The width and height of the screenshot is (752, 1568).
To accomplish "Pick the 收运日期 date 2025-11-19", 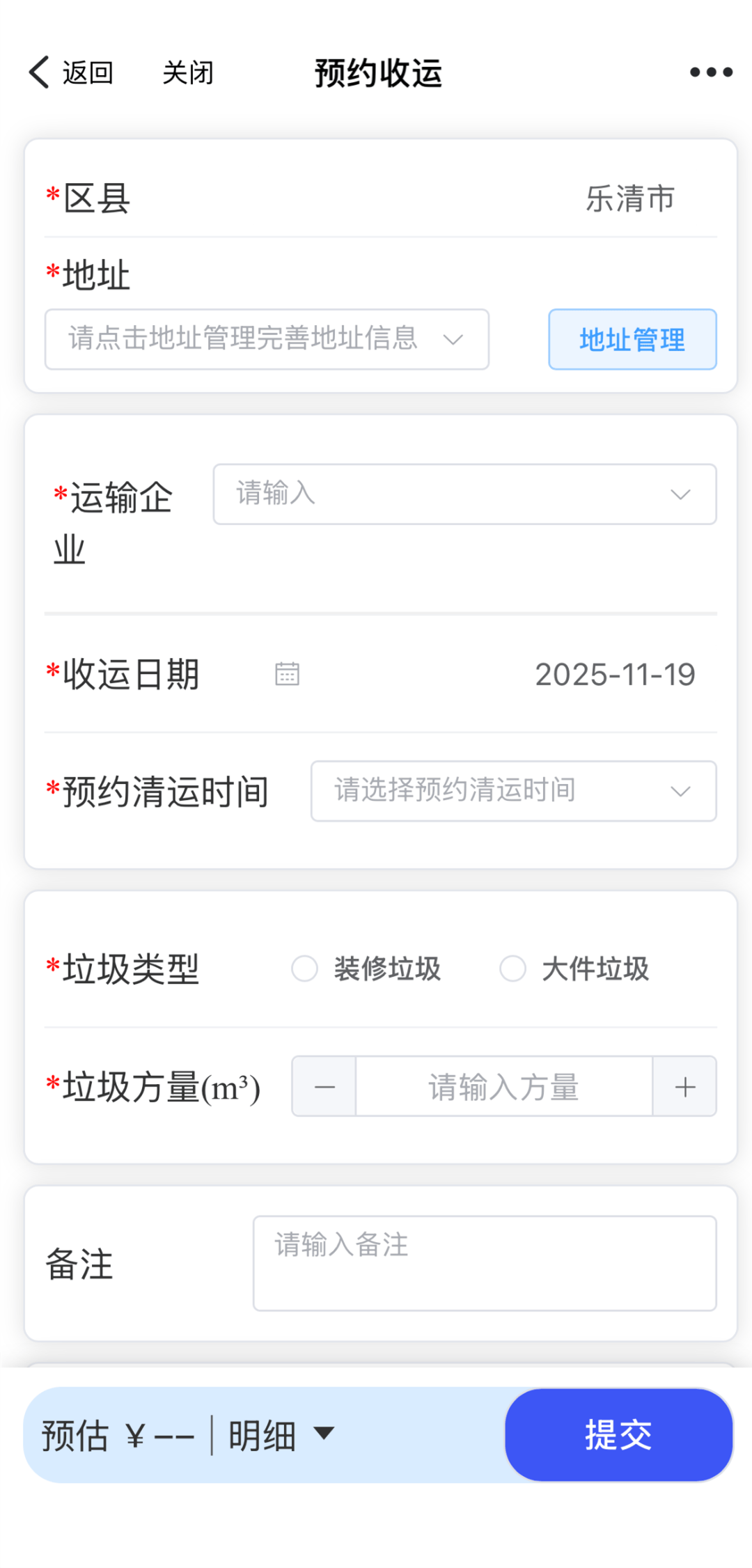I will 614,674.
